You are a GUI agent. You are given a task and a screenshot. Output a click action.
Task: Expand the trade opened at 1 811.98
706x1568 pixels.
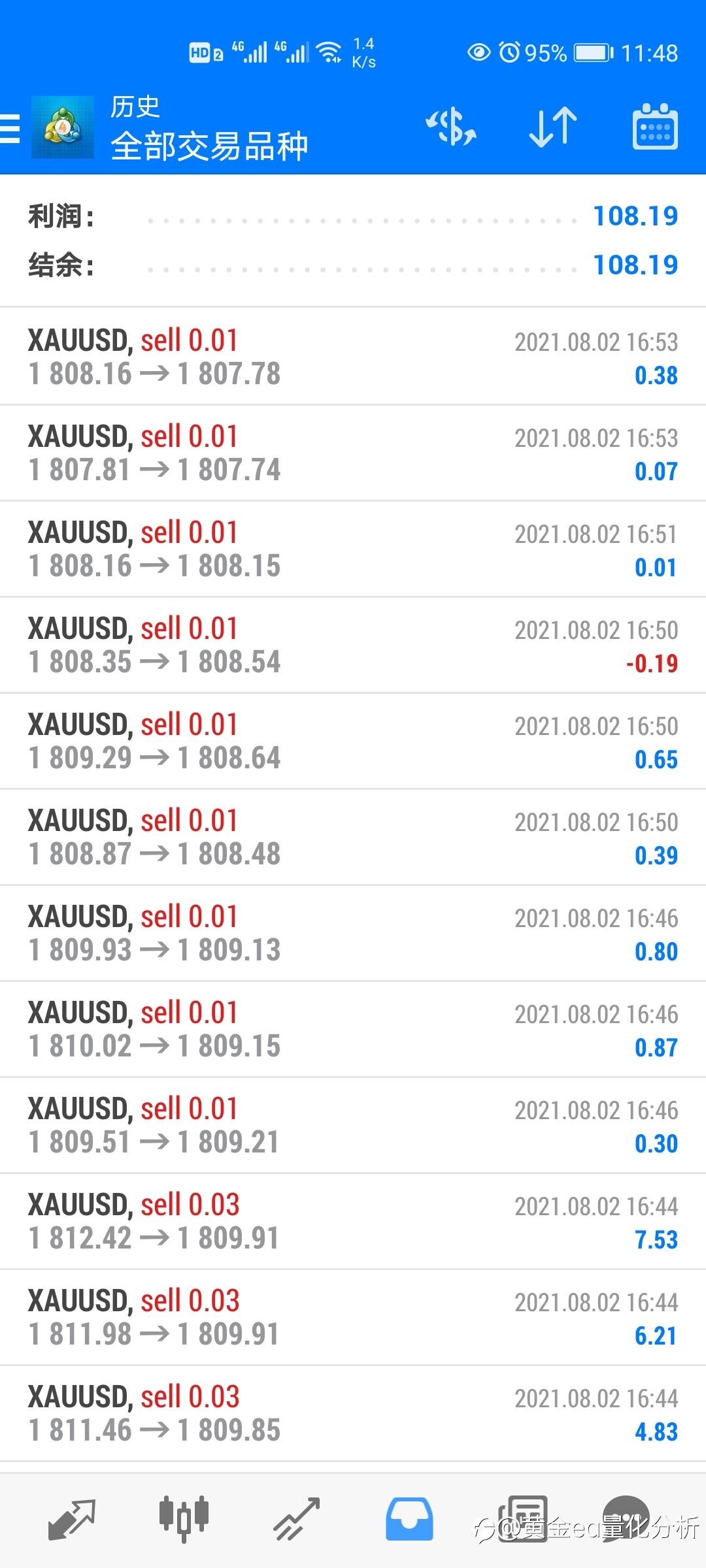[x=353, y=1317]
